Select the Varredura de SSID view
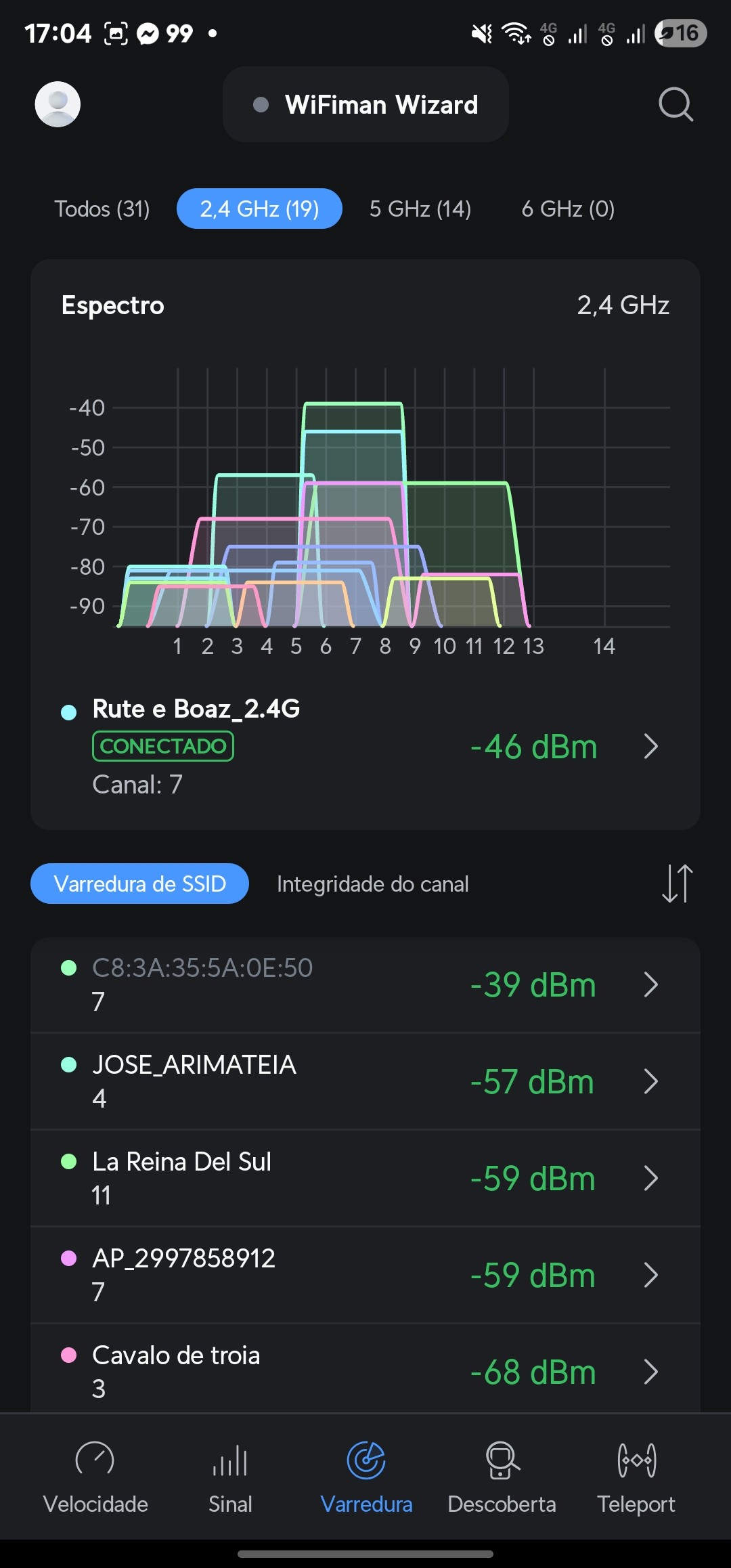 click(x=139, y=884)
